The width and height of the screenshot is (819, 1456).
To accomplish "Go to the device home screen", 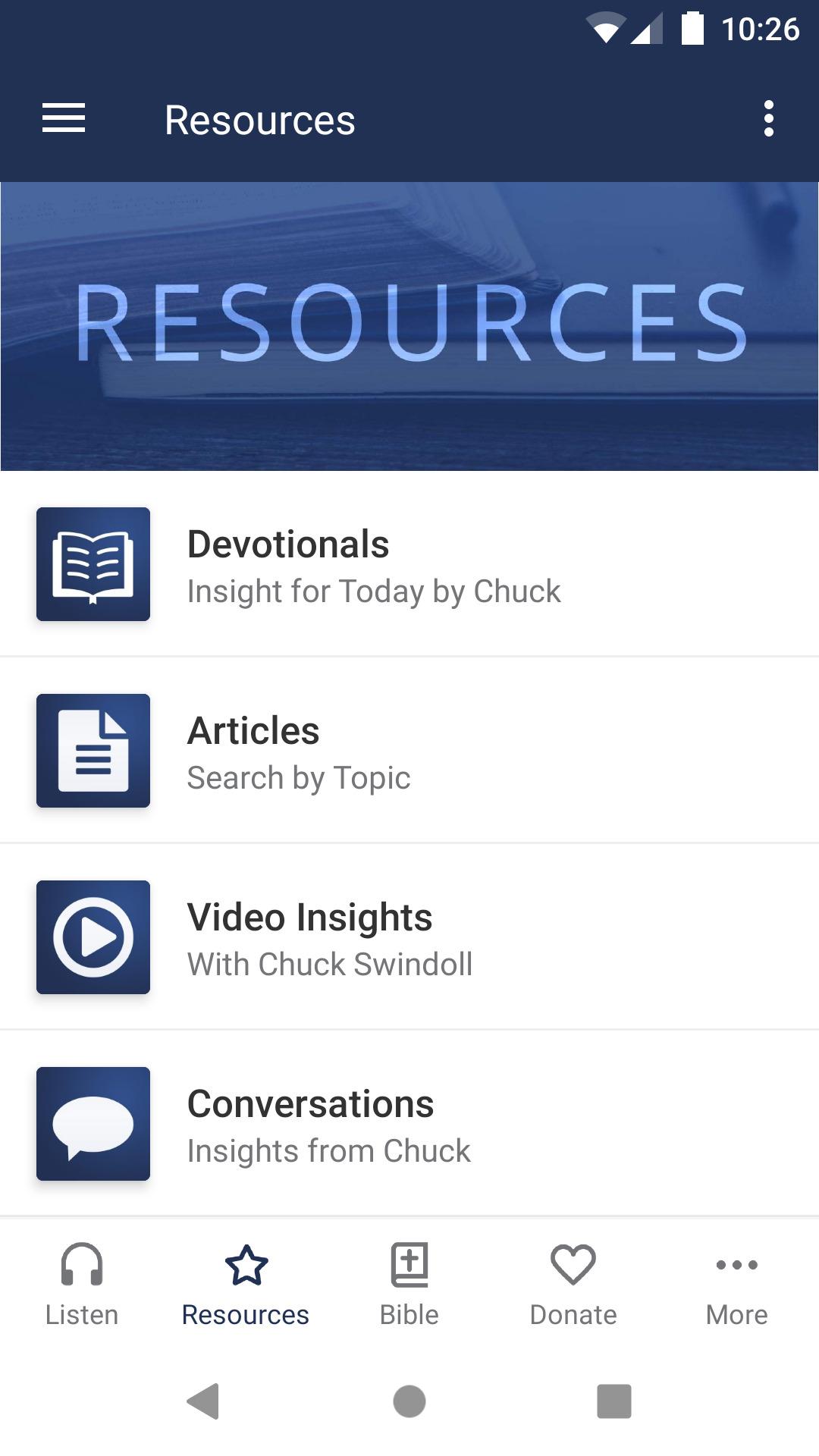I will (x=409, y=1401).
